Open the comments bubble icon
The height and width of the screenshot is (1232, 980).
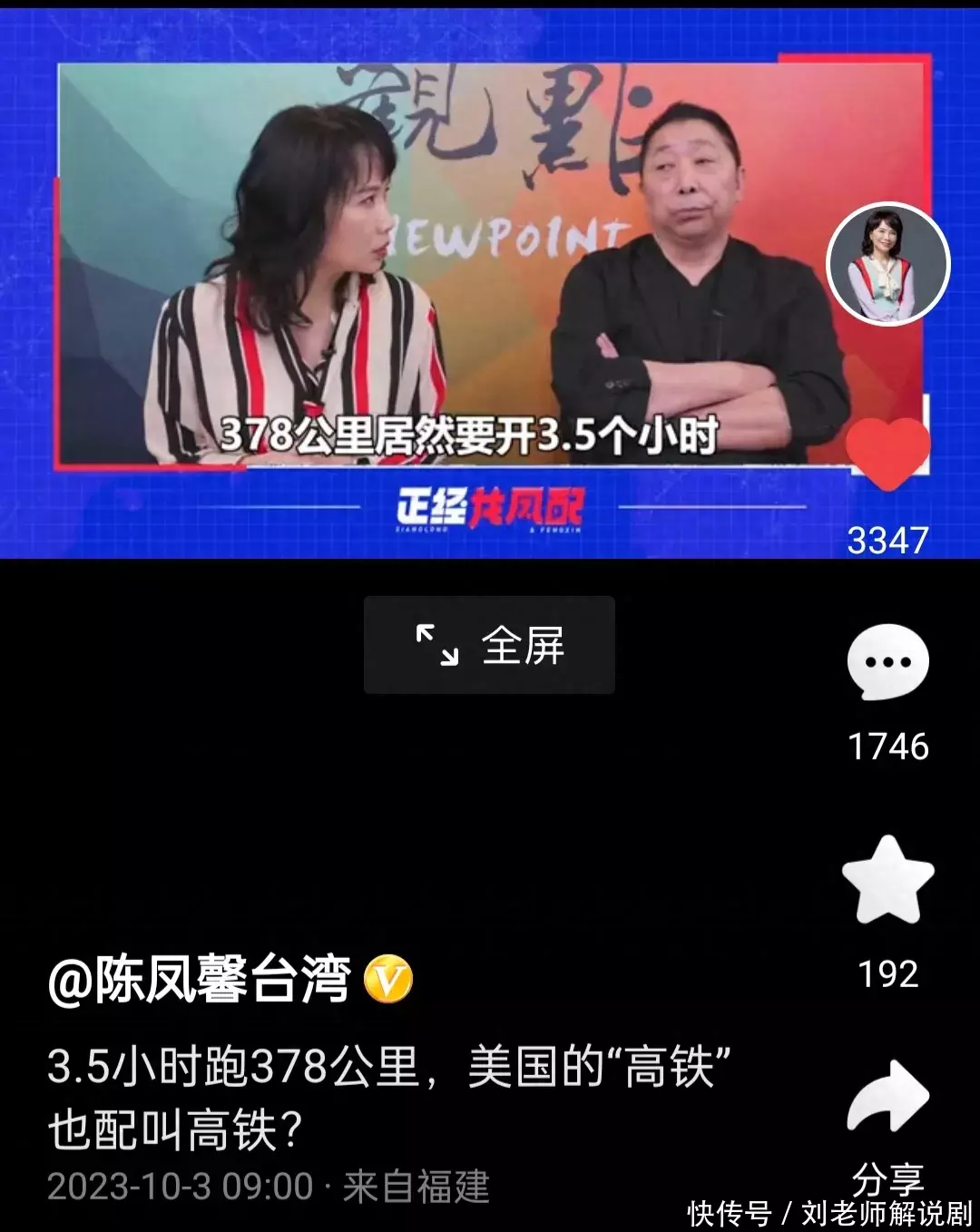887,662
